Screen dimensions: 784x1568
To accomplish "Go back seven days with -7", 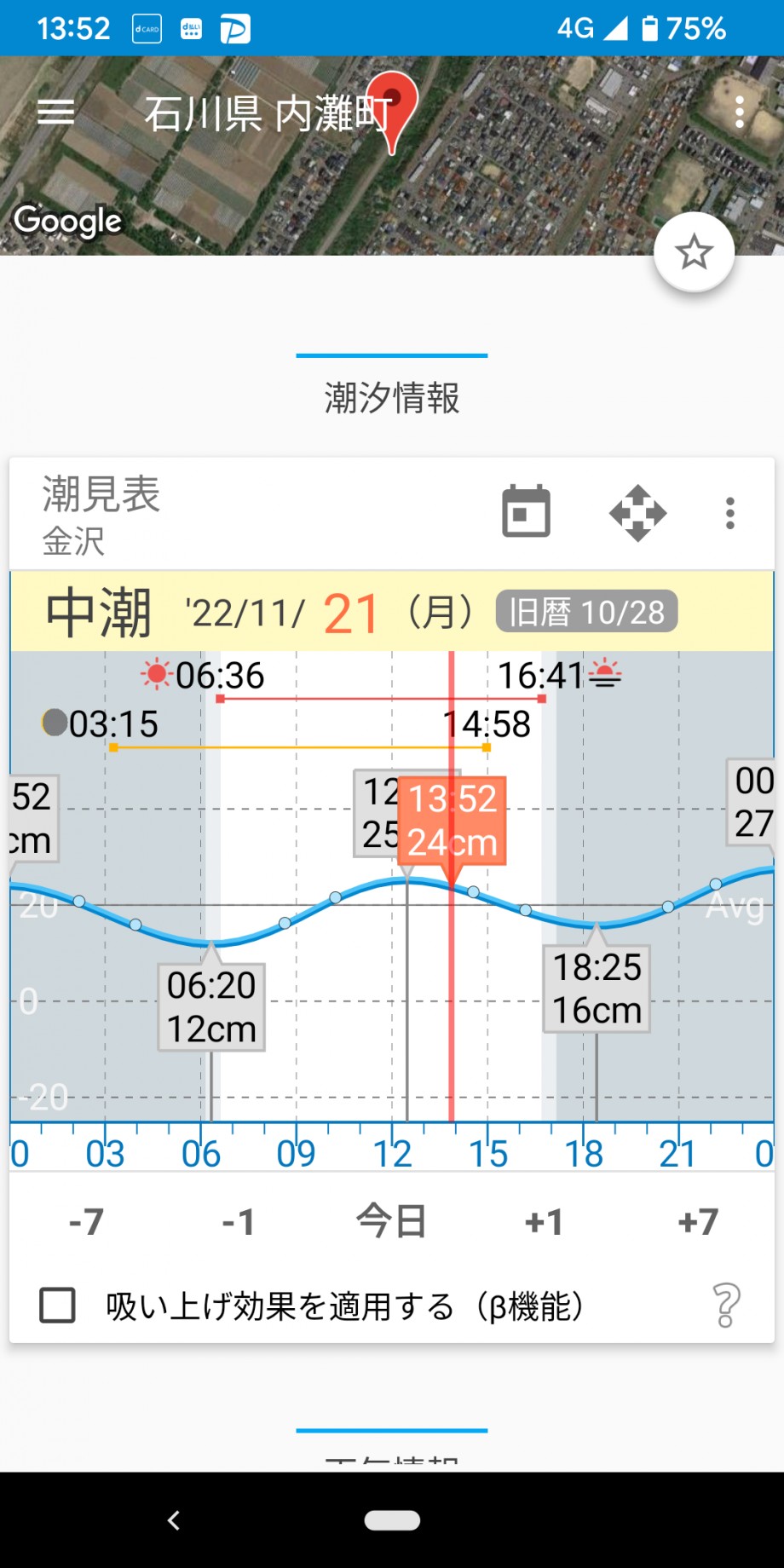I will coord(86,1222).
